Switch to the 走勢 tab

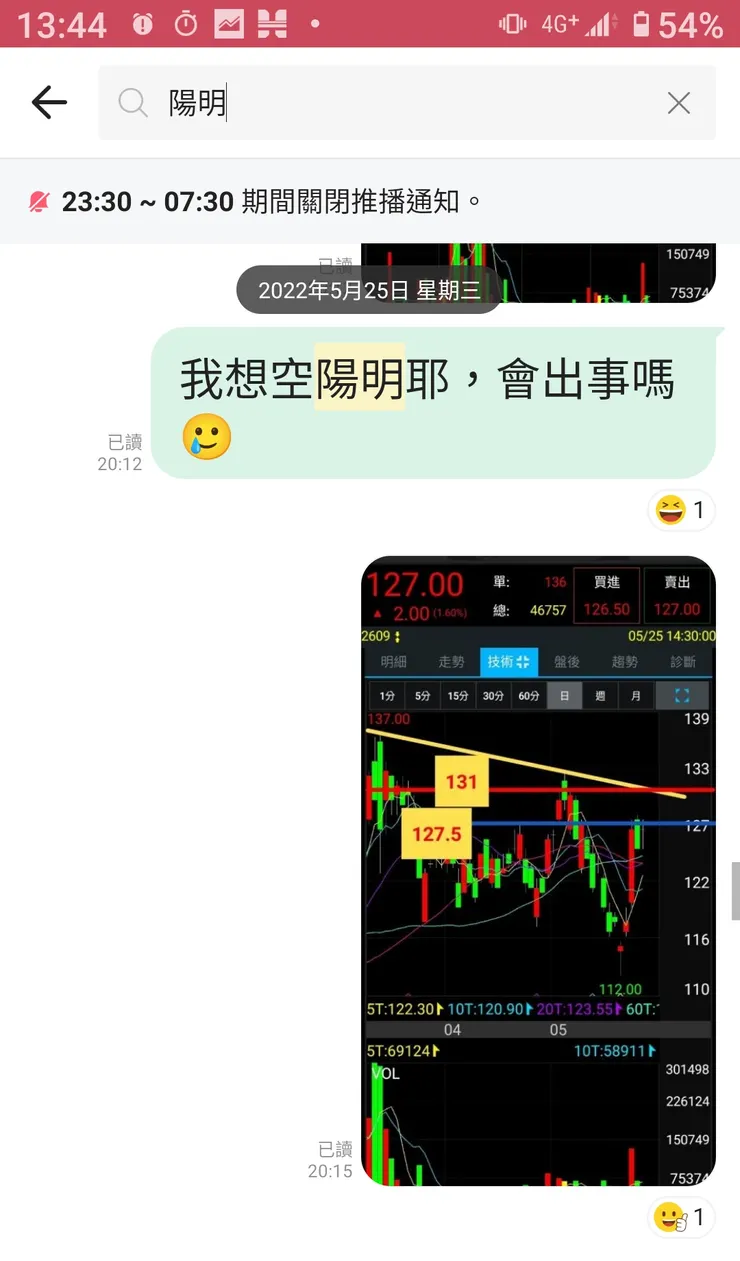[452, 661]
